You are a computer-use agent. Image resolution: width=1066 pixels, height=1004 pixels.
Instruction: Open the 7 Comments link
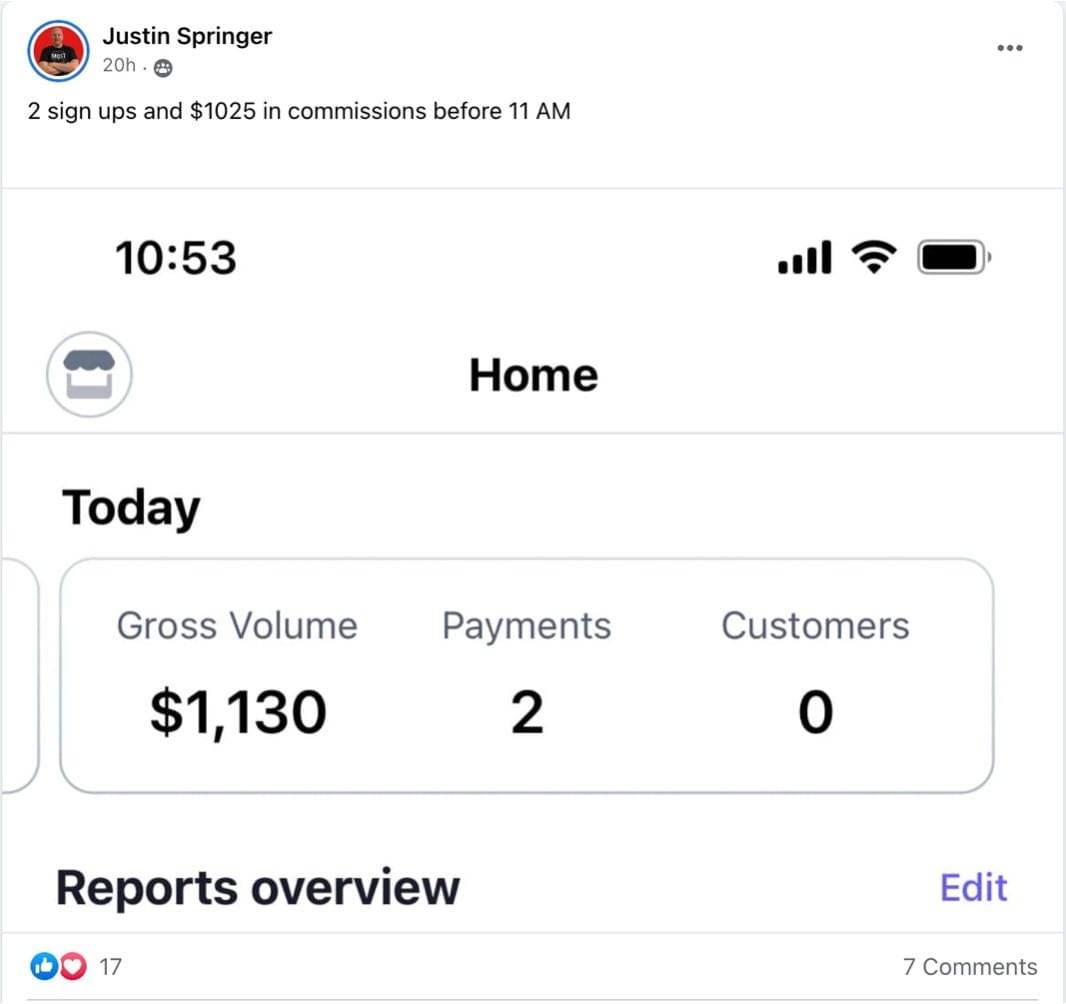pos(969,966)
